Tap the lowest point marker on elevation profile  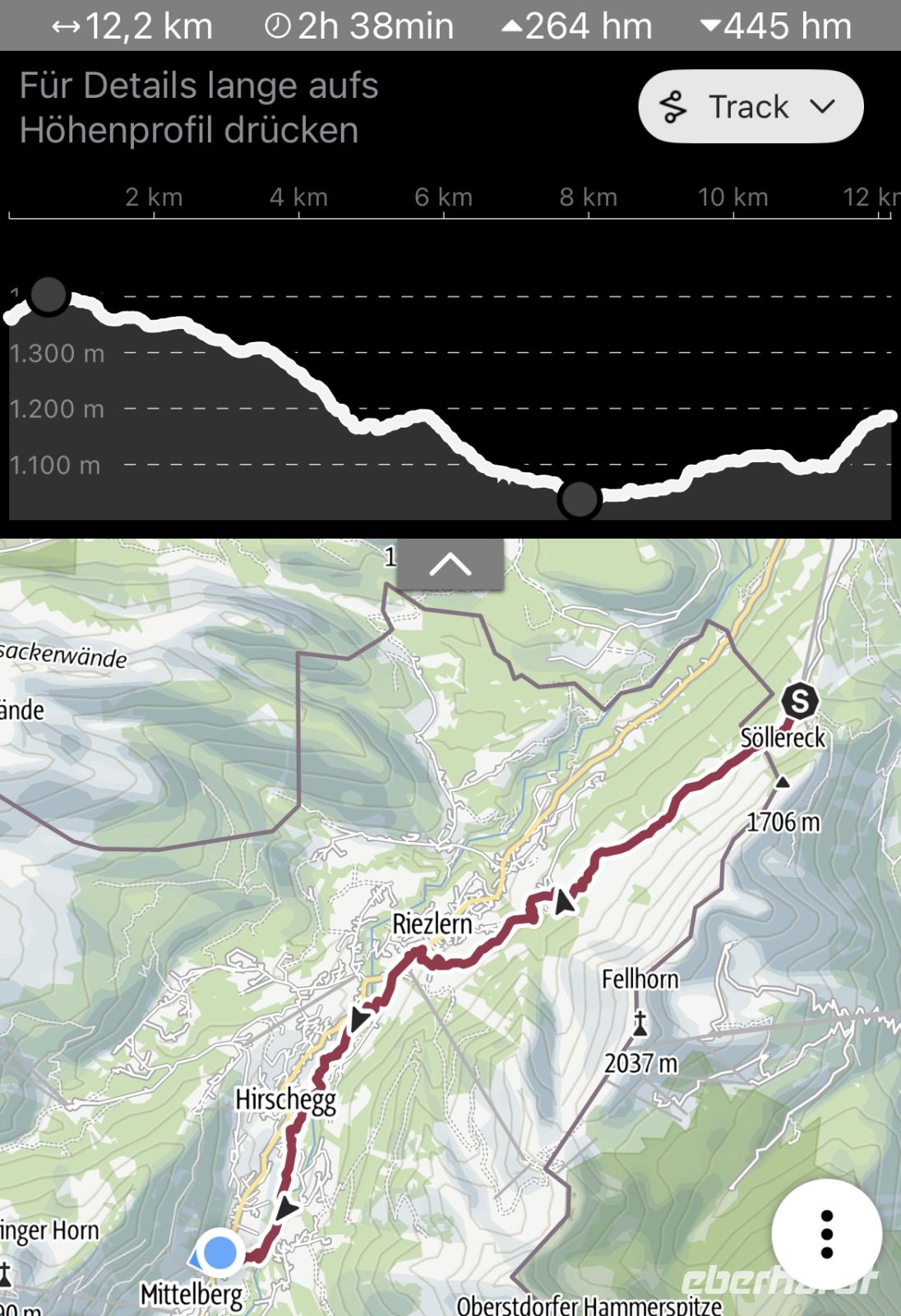click(579, 498)
